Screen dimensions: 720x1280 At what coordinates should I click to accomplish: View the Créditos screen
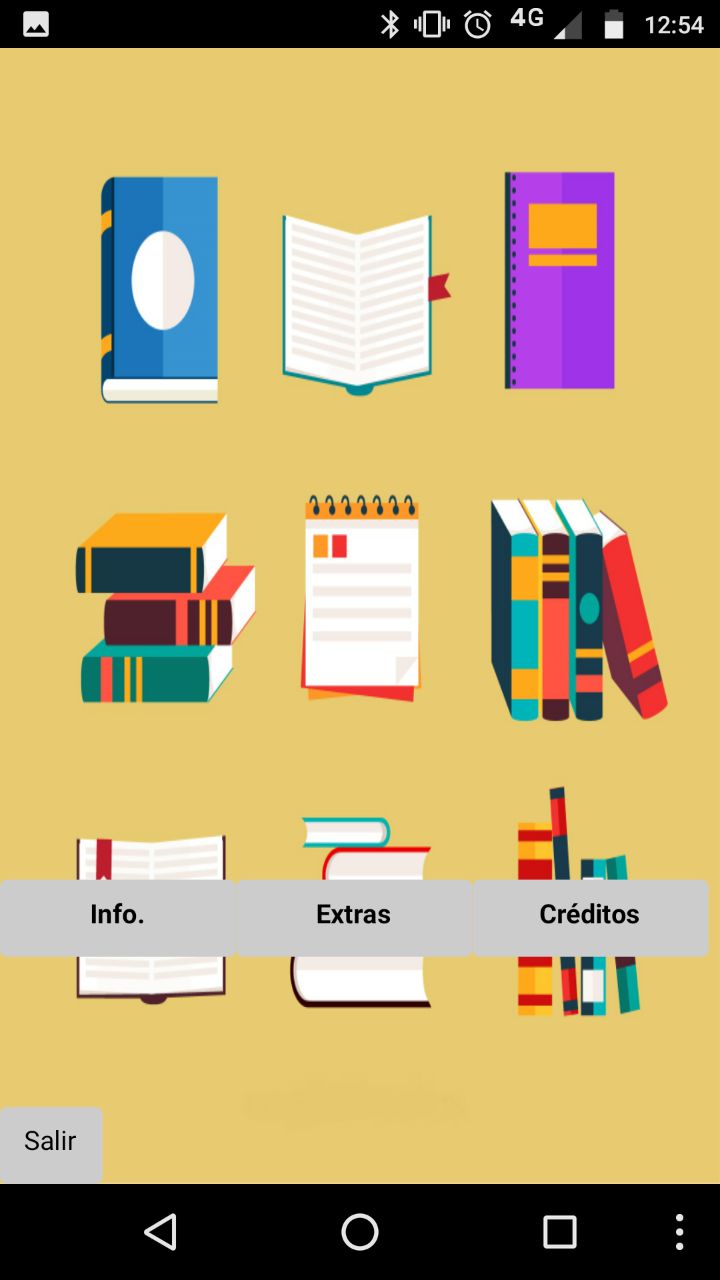coord(589,915)
